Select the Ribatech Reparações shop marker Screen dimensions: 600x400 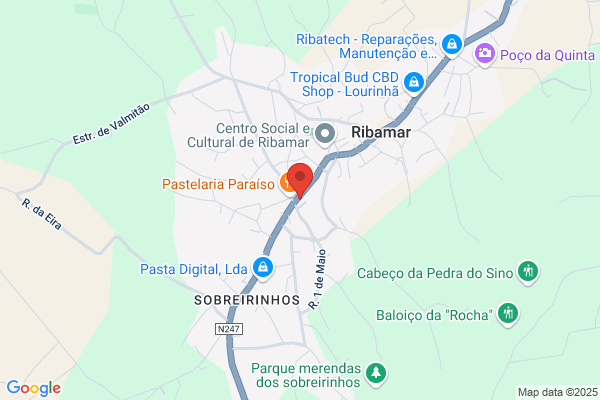pyautogui.click(x=452, y=45)
